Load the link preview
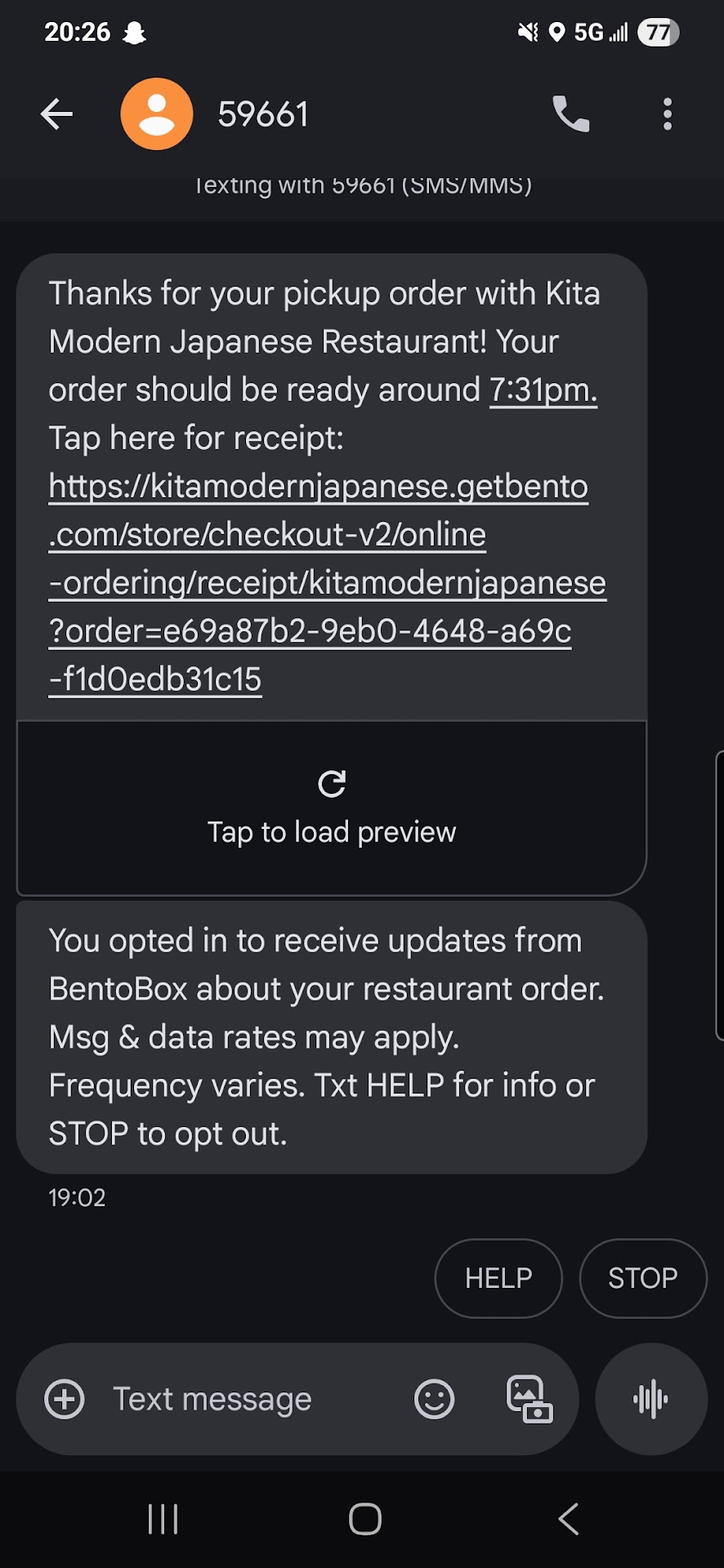Viewport: 724px width, 1568px height. point(332,808)
